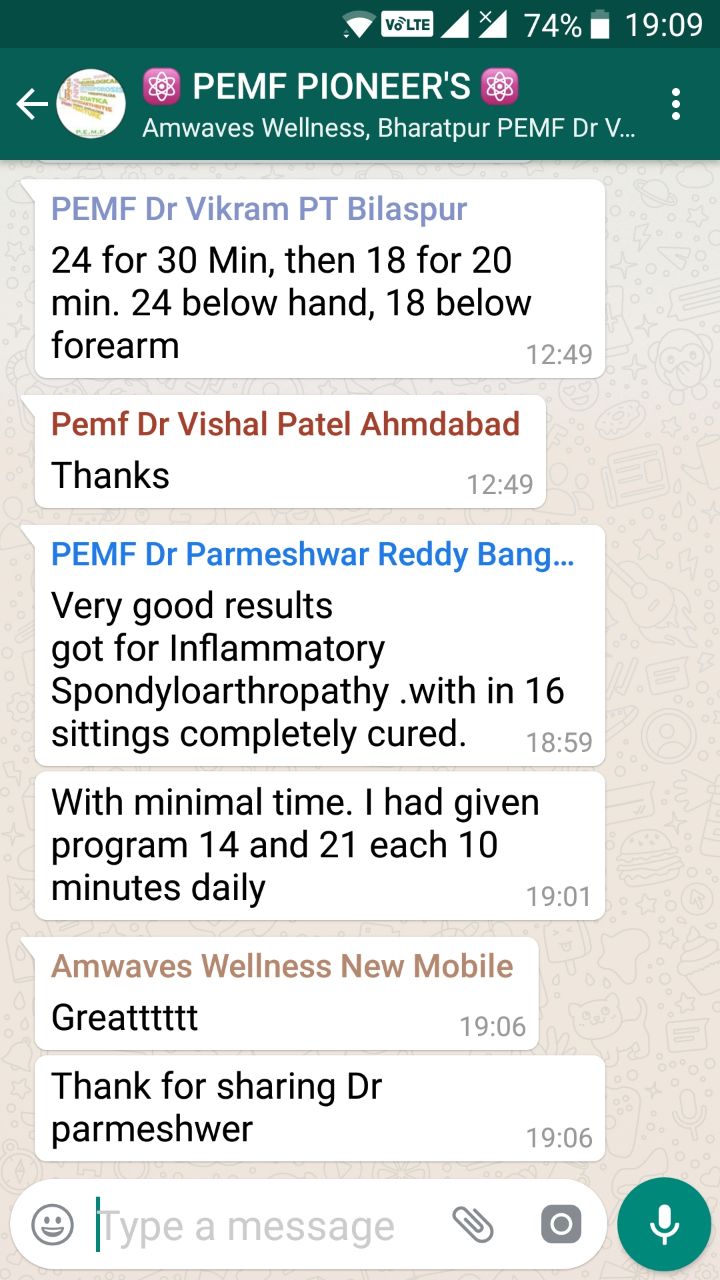Open the emoji picker

click(52, 1224)
